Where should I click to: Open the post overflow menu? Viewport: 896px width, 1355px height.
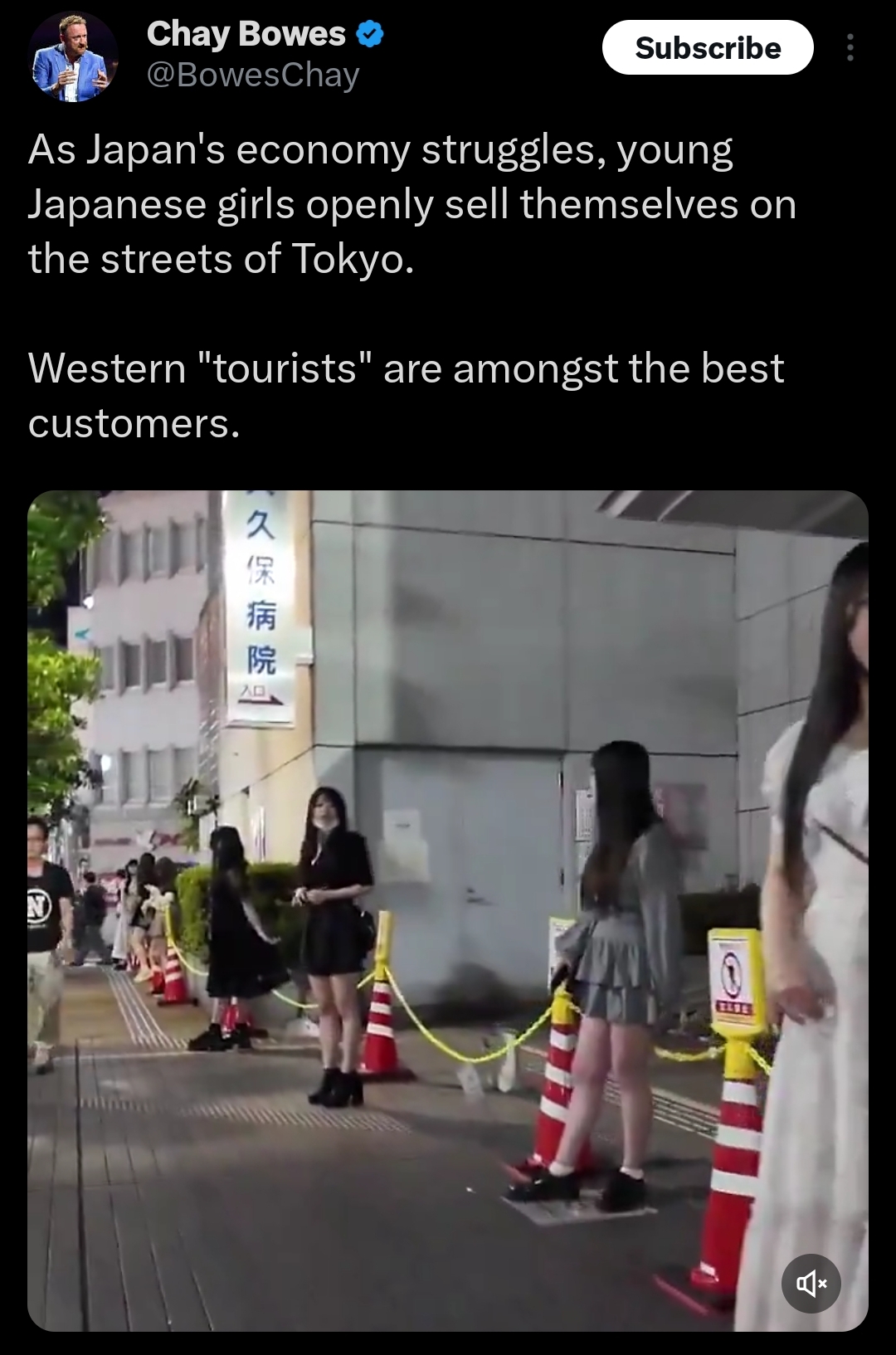(850, 48)
